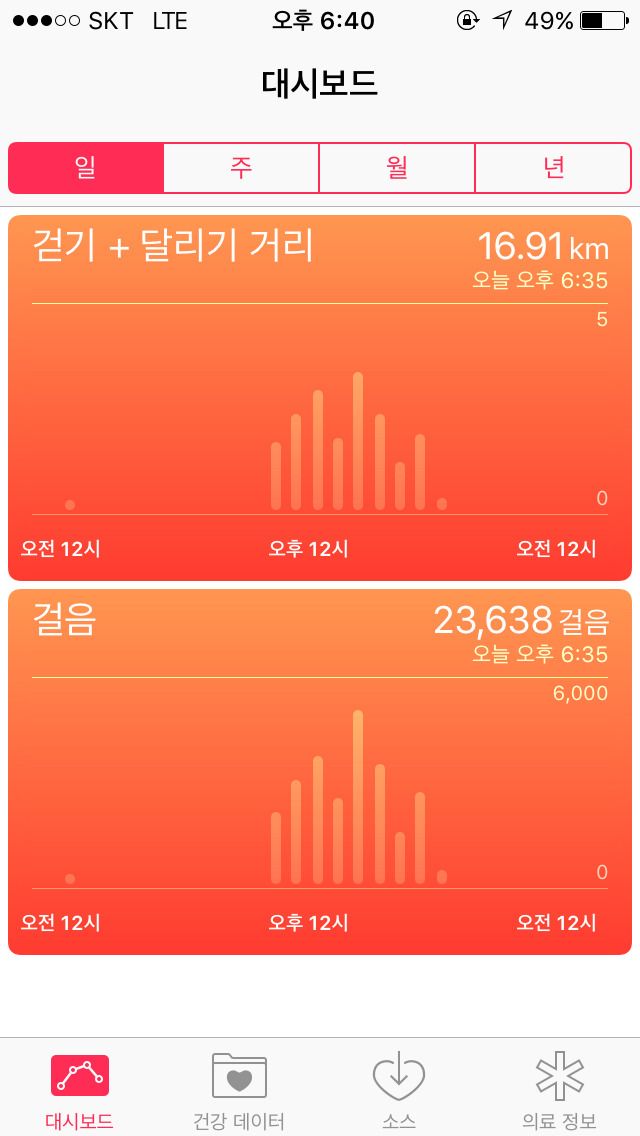The width and height of the screenshot is (640, 1136).
Task: Switch to the 주 (week) view
Action: (x=241, y=168)
